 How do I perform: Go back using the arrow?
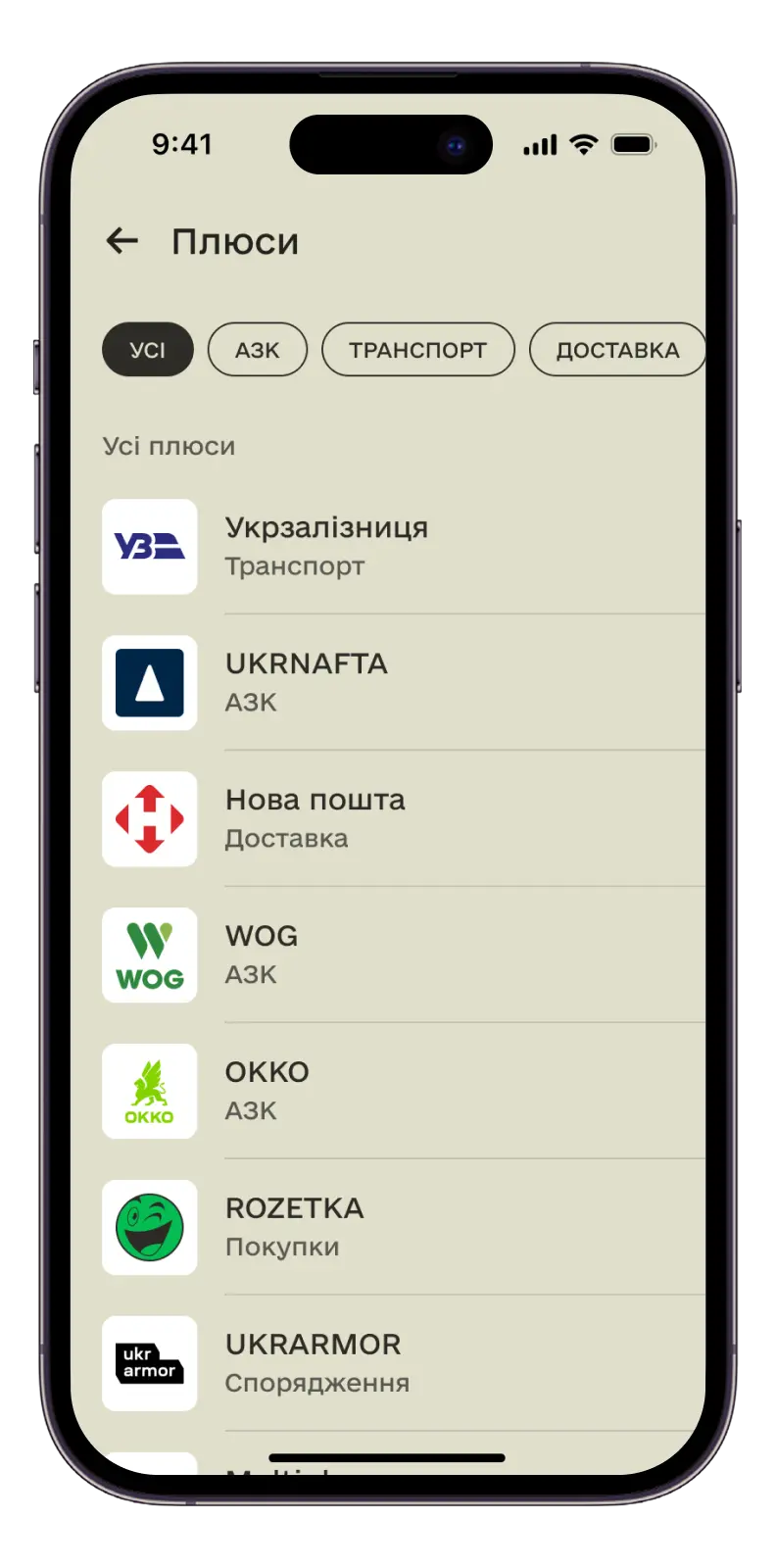122,240
